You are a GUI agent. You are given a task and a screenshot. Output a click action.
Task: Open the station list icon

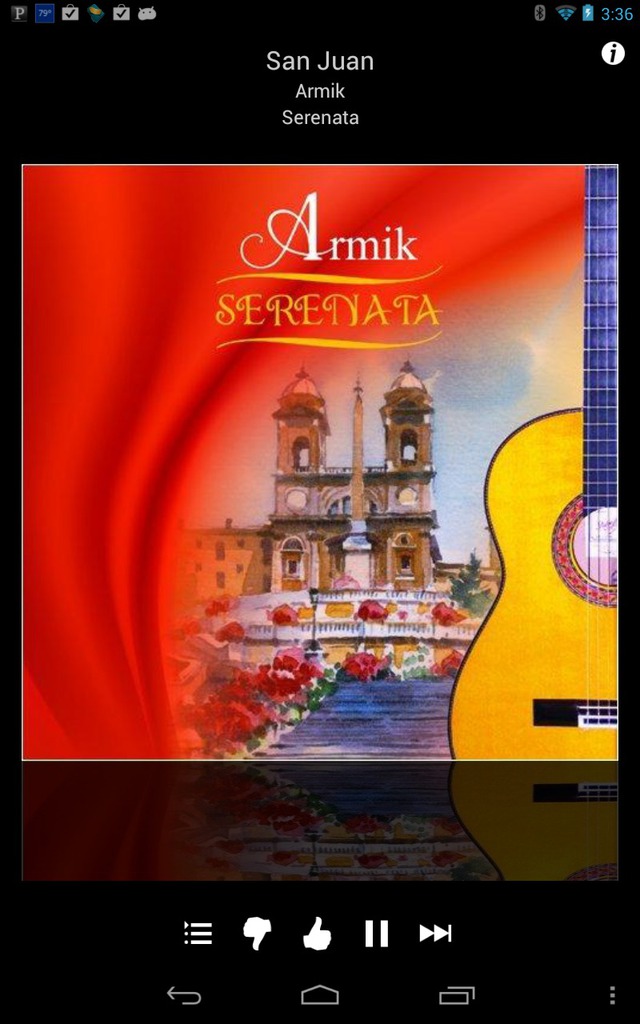(x=198, y=933)
